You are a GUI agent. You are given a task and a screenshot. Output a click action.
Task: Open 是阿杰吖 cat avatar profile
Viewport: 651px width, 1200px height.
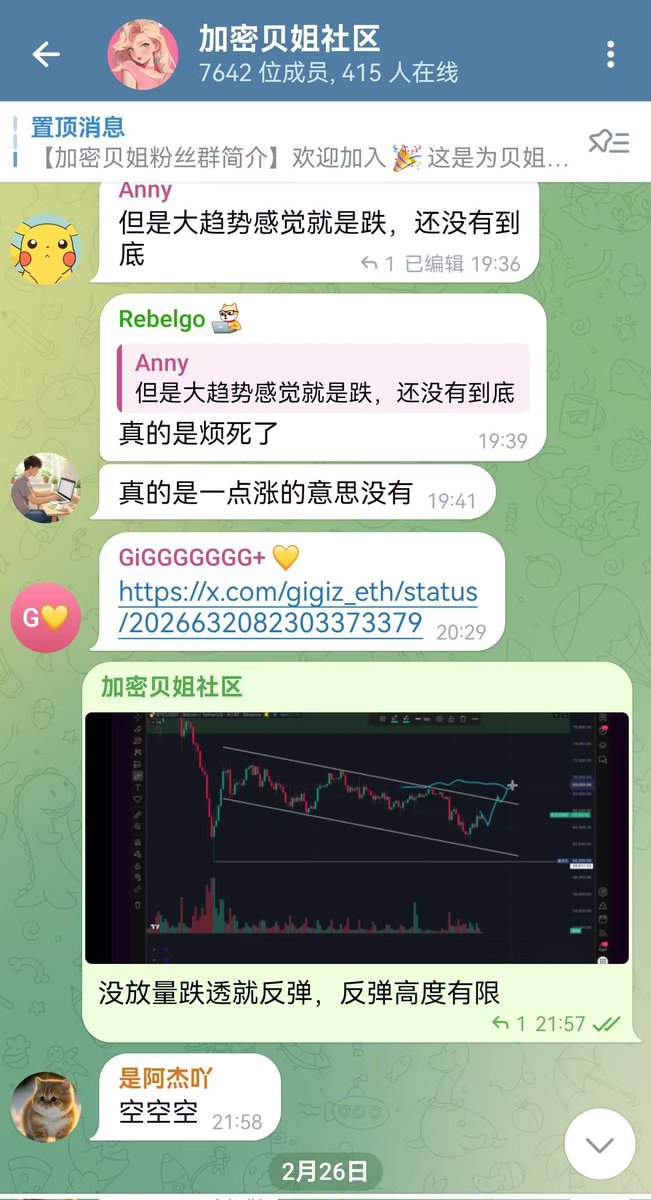(x=44, y=1107)
